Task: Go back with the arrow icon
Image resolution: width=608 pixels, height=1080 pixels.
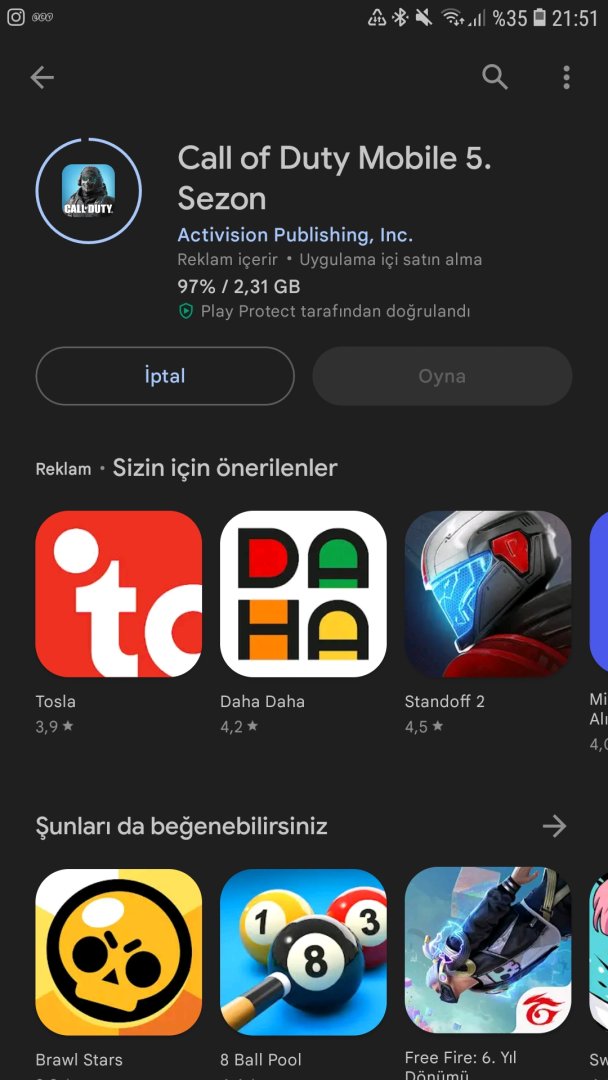Action: [x=42, y=77]
